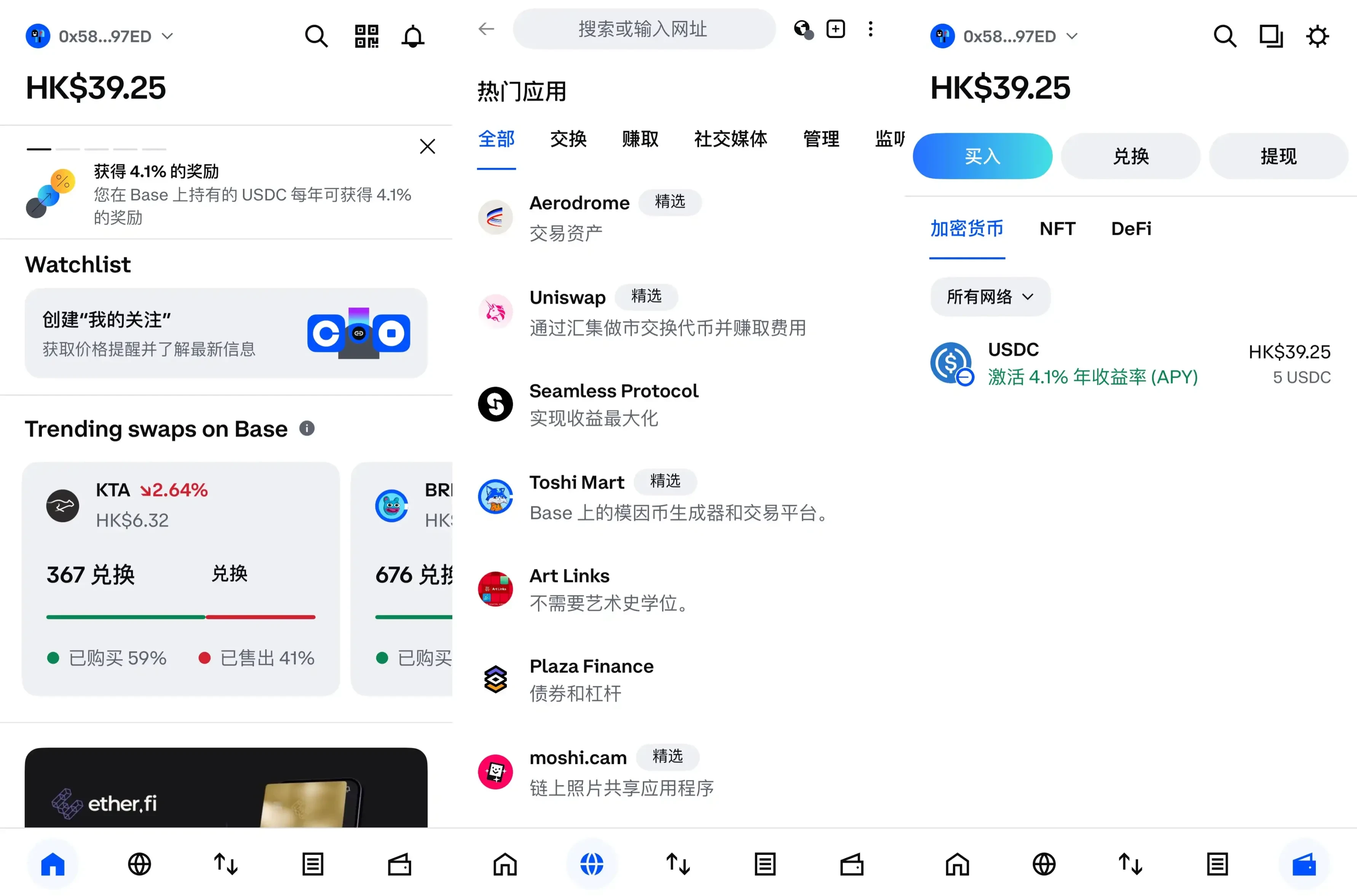Image resolution: width=1357 pixels, height=896 pixels.
Task: Open settings via the gear icon
Action: 1317,36
